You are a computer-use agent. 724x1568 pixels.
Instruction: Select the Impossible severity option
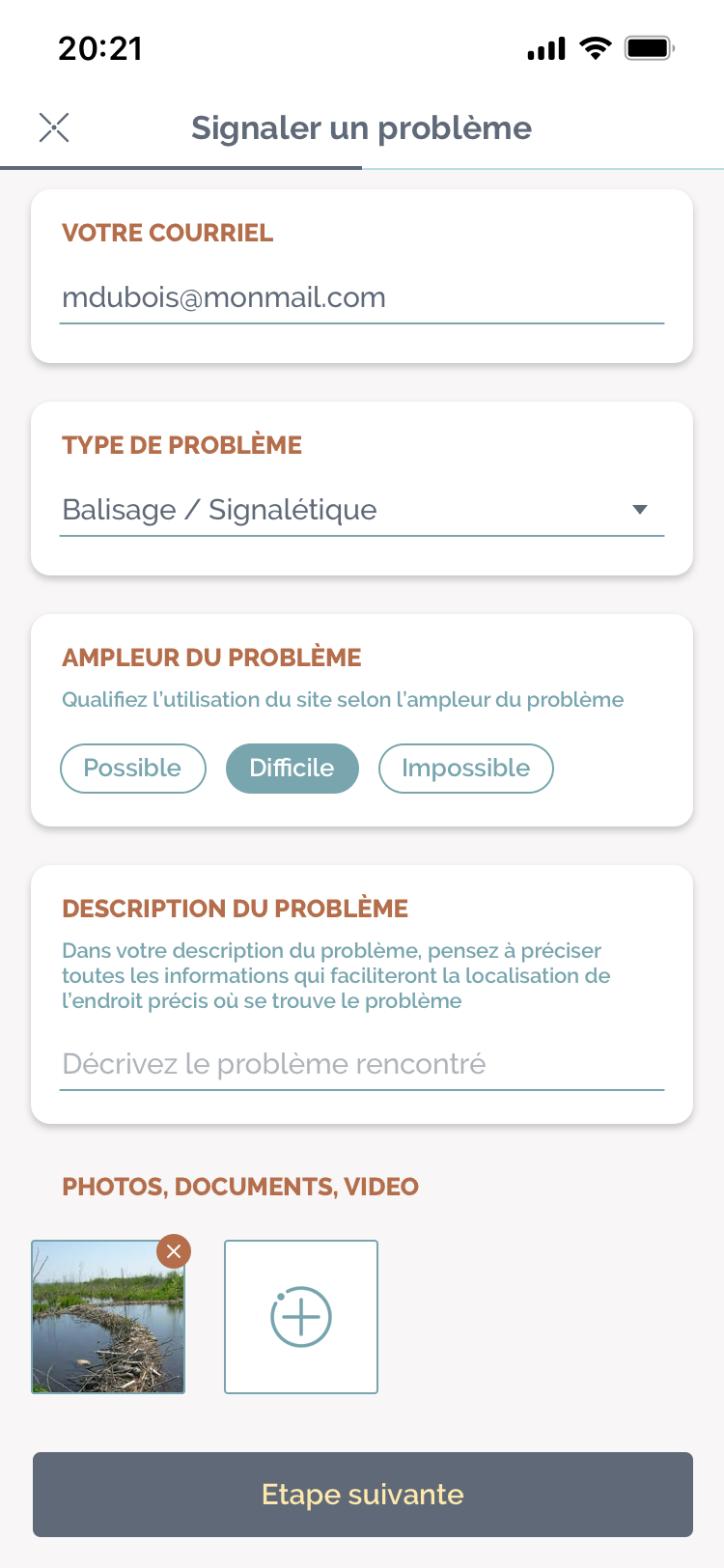point(465,769)
